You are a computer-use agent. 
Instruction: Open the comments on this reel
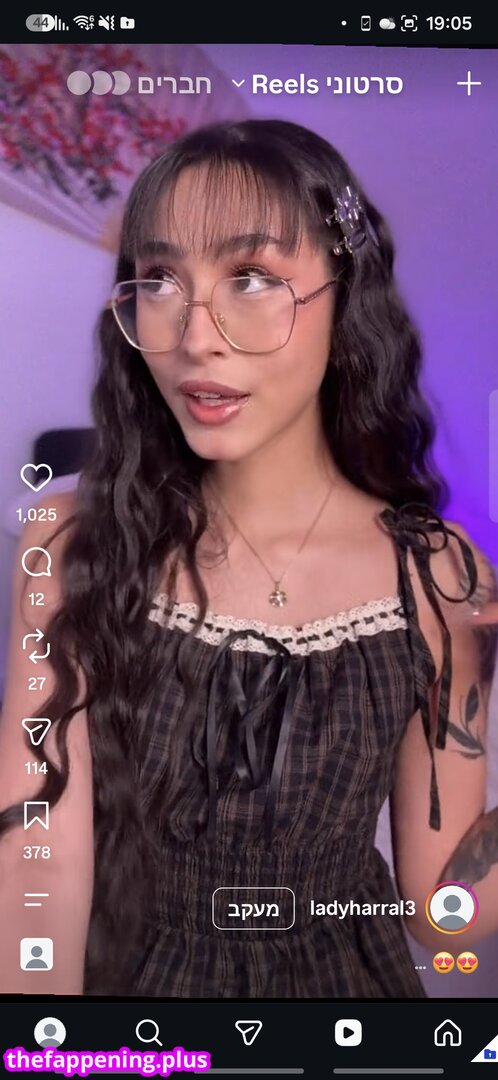coord(37,563)
